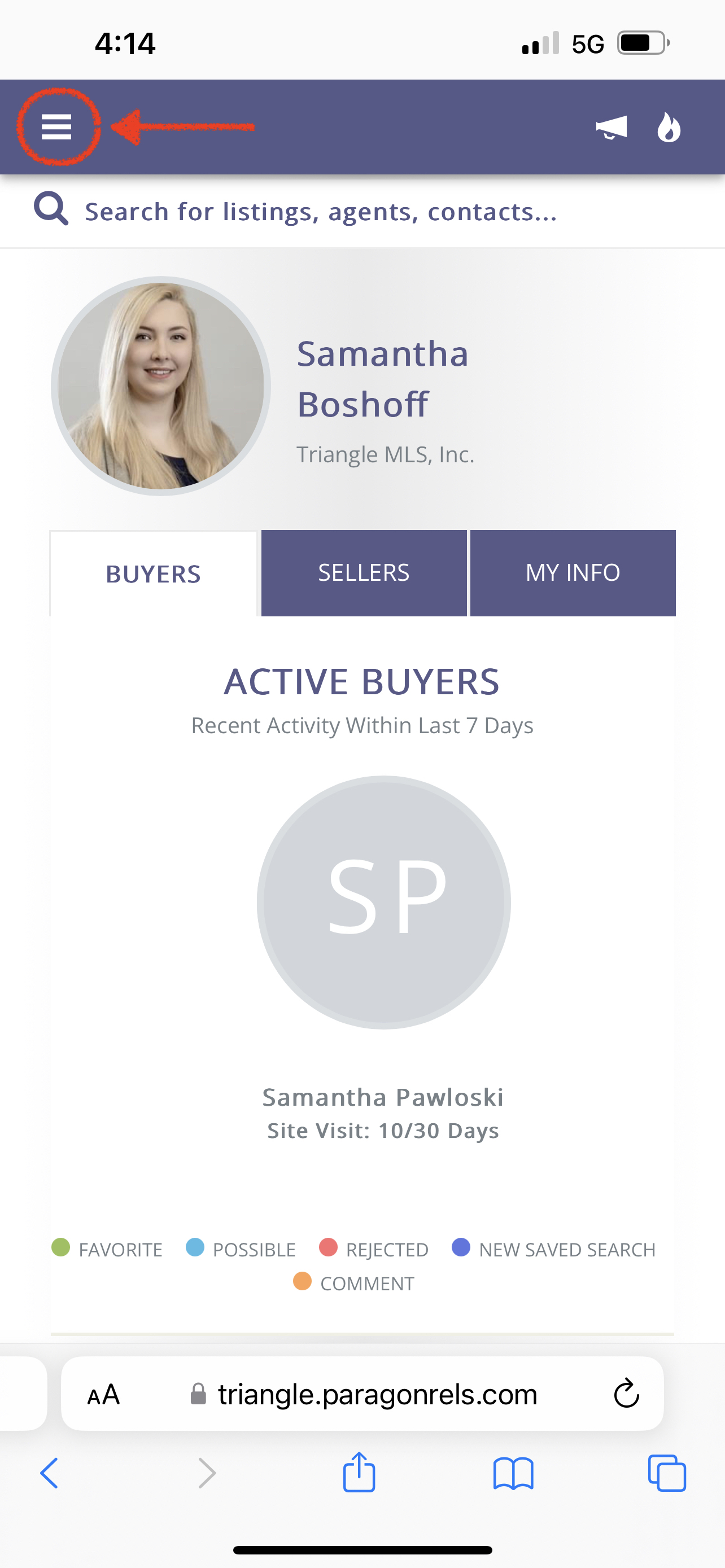
Task: Tap the triangle.paragonrels.com address bar
Action: (377, 1394)
